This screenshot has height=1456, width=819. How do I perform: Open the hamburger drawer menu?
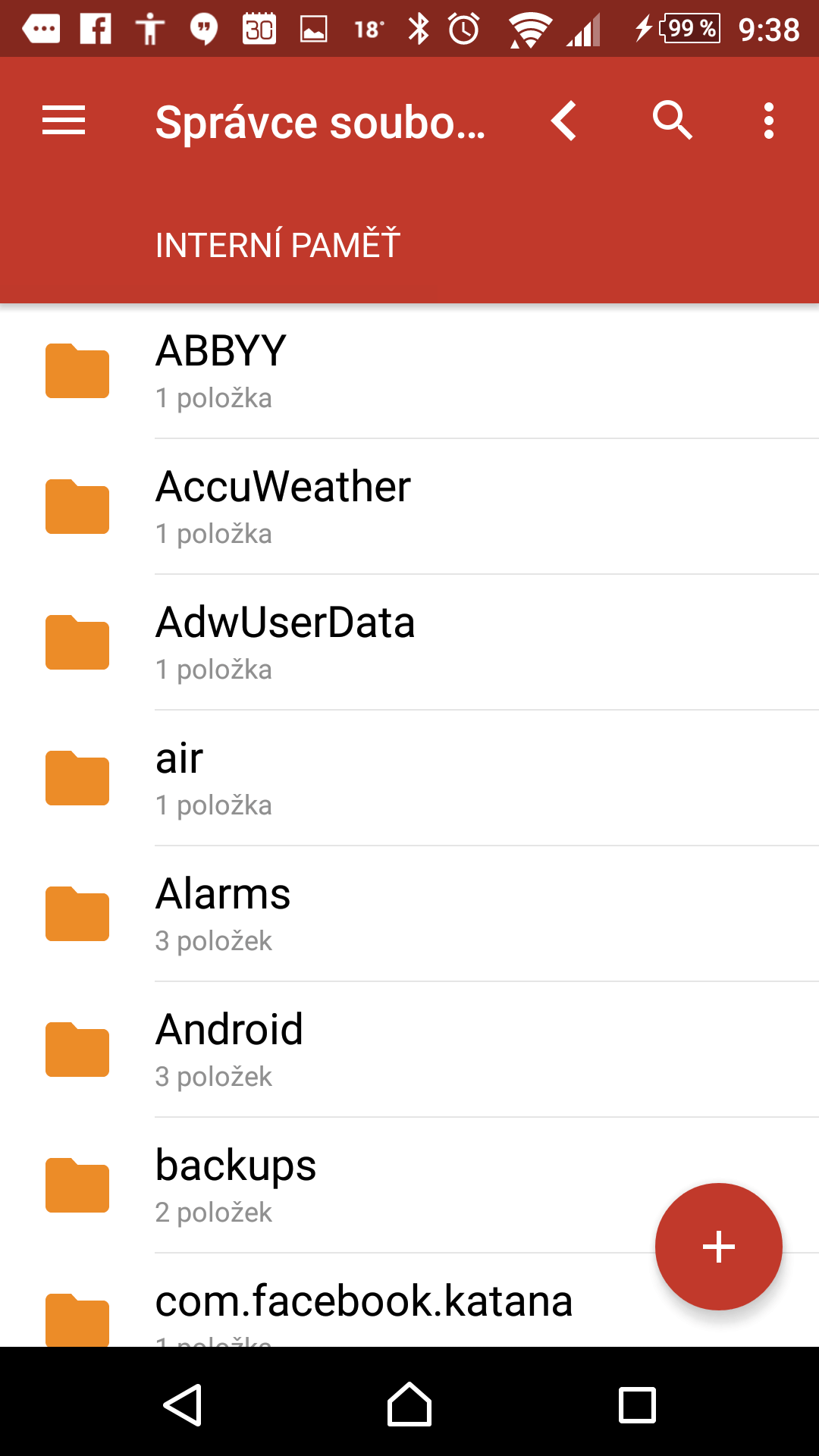pos(64,121)
